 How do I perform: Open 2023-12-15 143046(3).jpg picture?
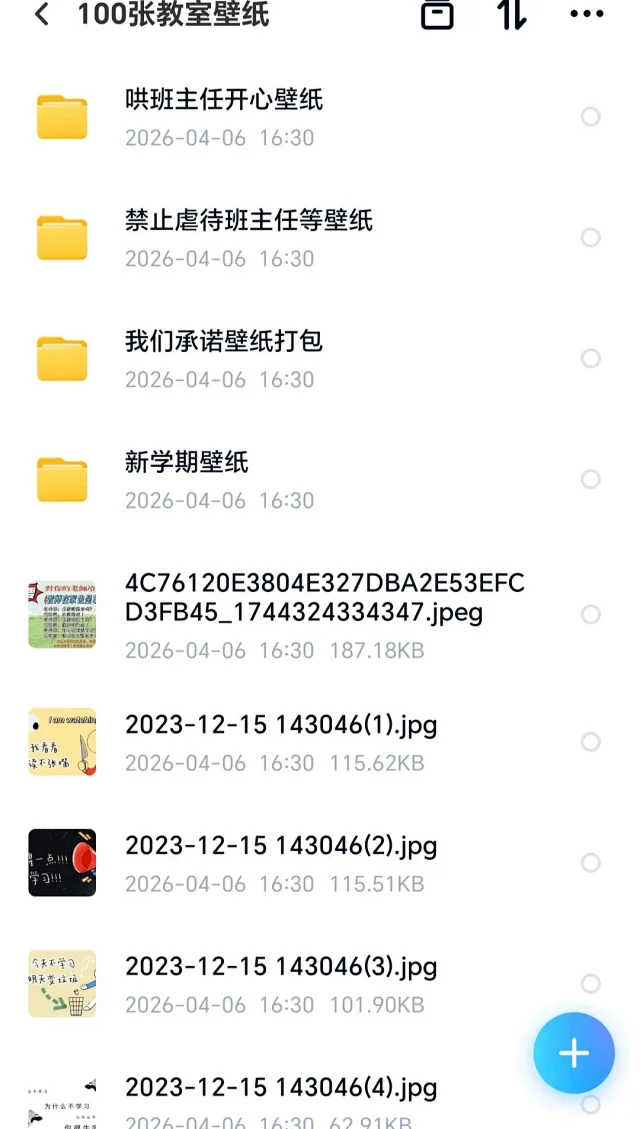(281, 983)
